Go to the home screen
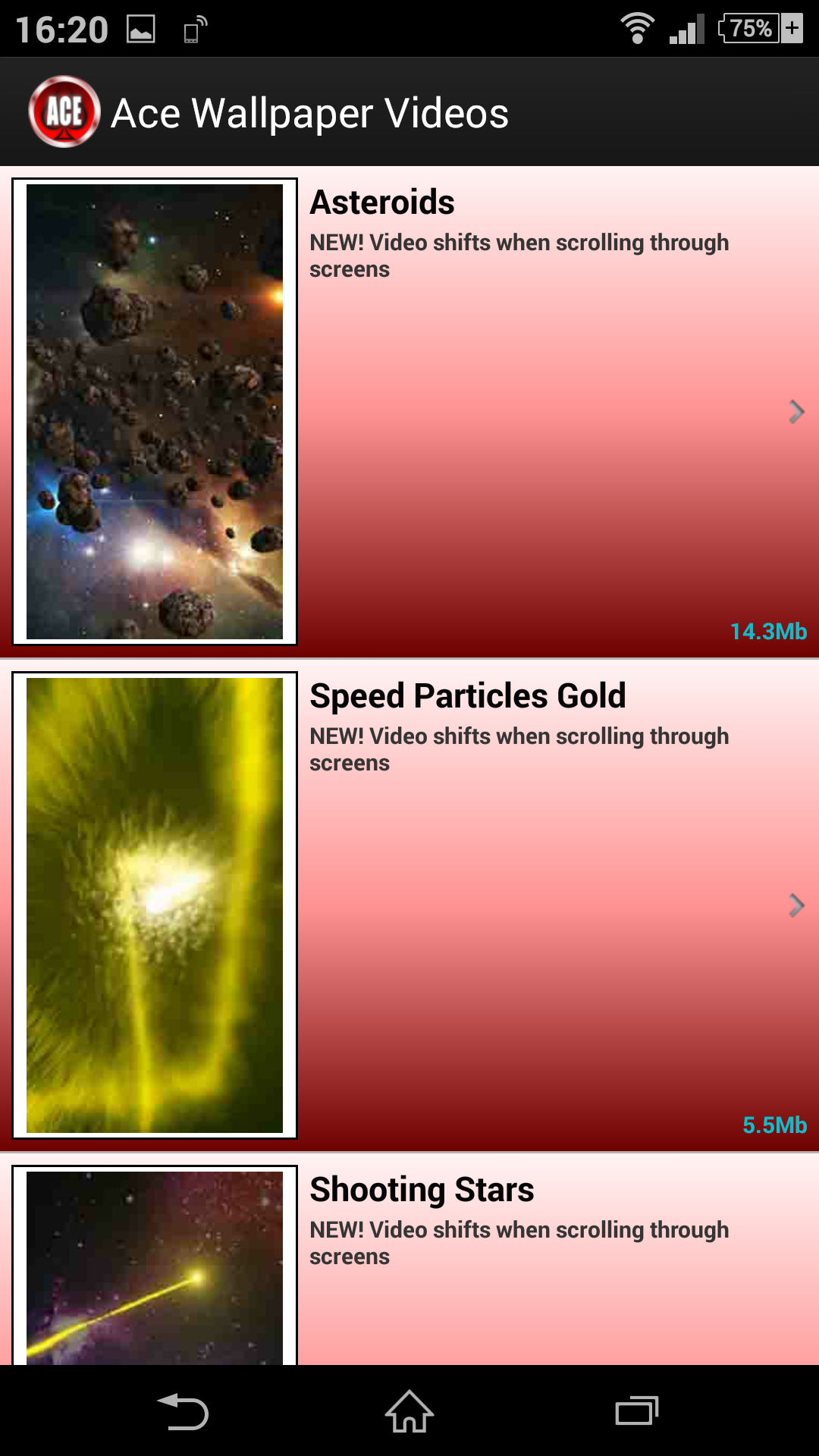The height and width of the screenshot is (1456, 819). (x=409, y=1412)
